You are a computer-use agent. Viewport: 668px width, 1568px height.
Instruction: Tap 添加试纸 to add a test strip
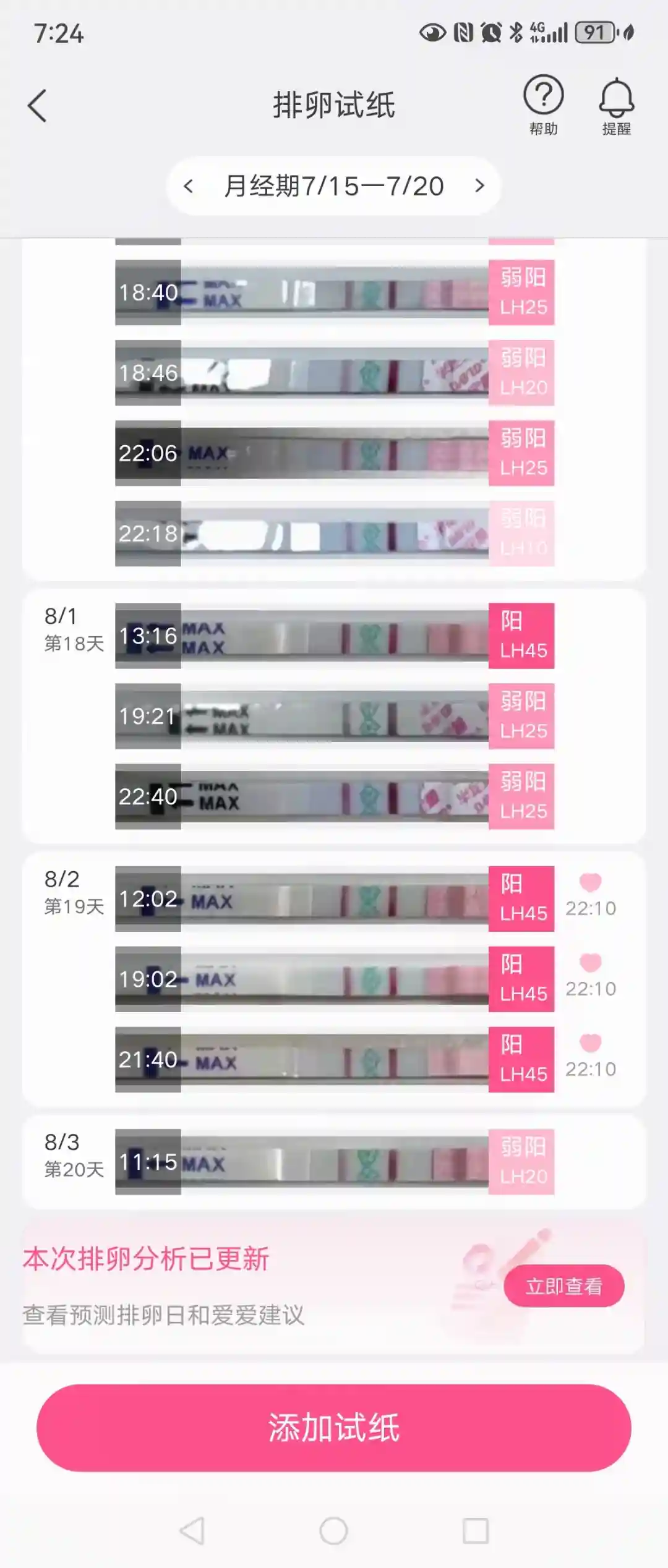(x=334, y=1428)
